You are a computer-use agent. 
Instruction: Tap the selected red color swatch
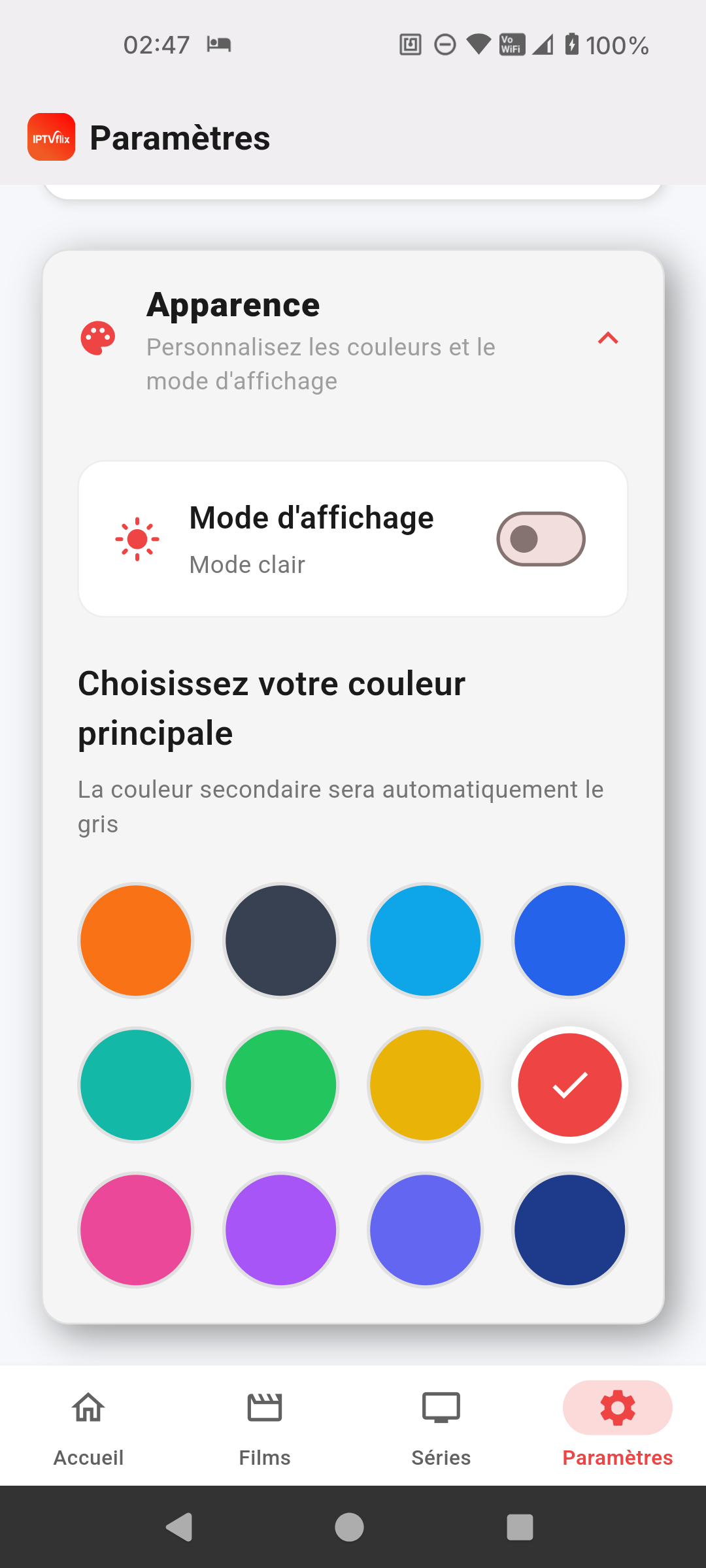tap(570, 1085)
